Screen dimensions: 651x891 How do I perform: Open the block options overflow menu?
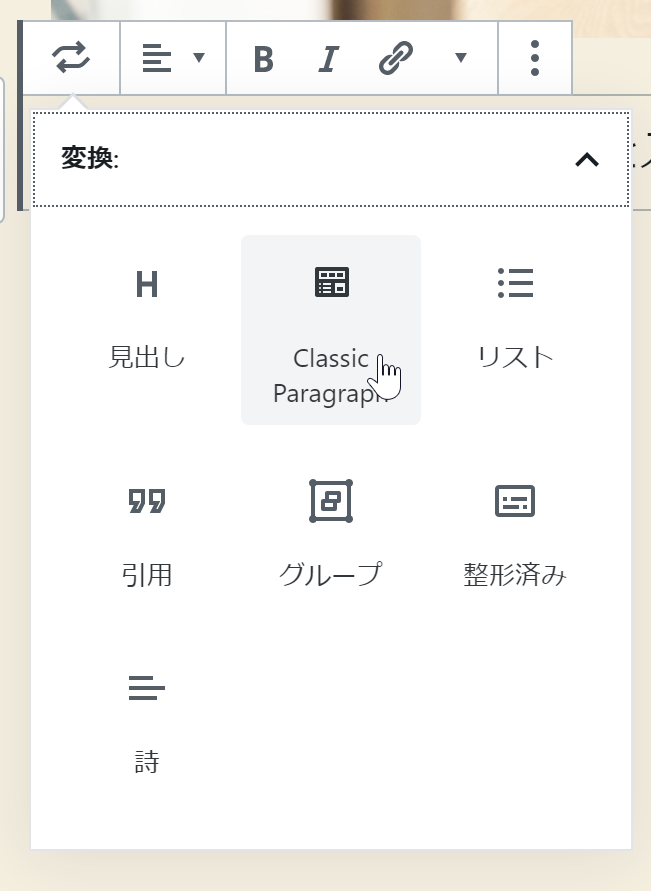tap(535, 59)
